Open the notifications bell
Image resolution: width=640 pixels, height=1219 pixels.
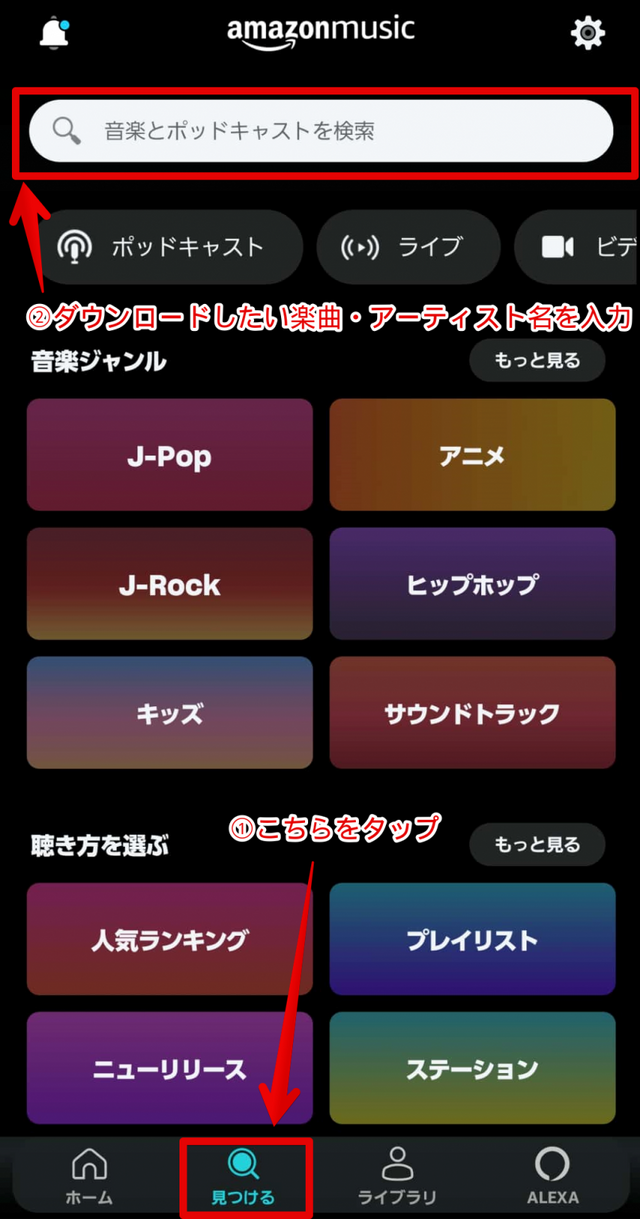point(50,32)
